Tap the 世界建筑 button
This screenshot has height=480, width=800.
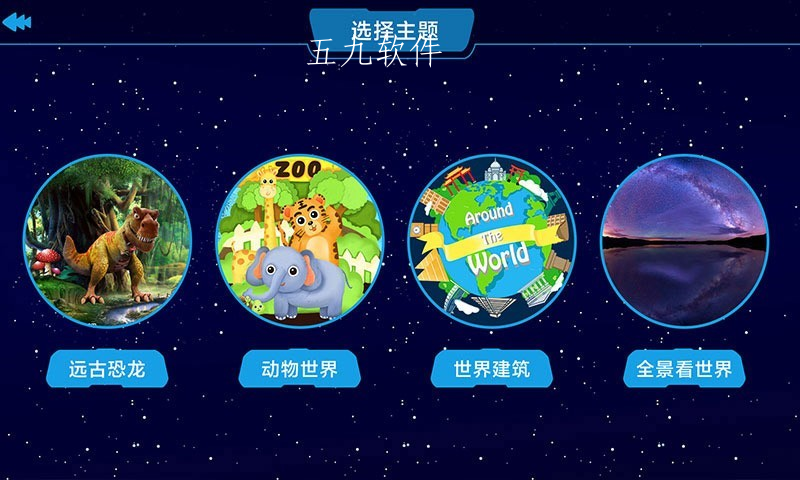click(x=492, y=370)
